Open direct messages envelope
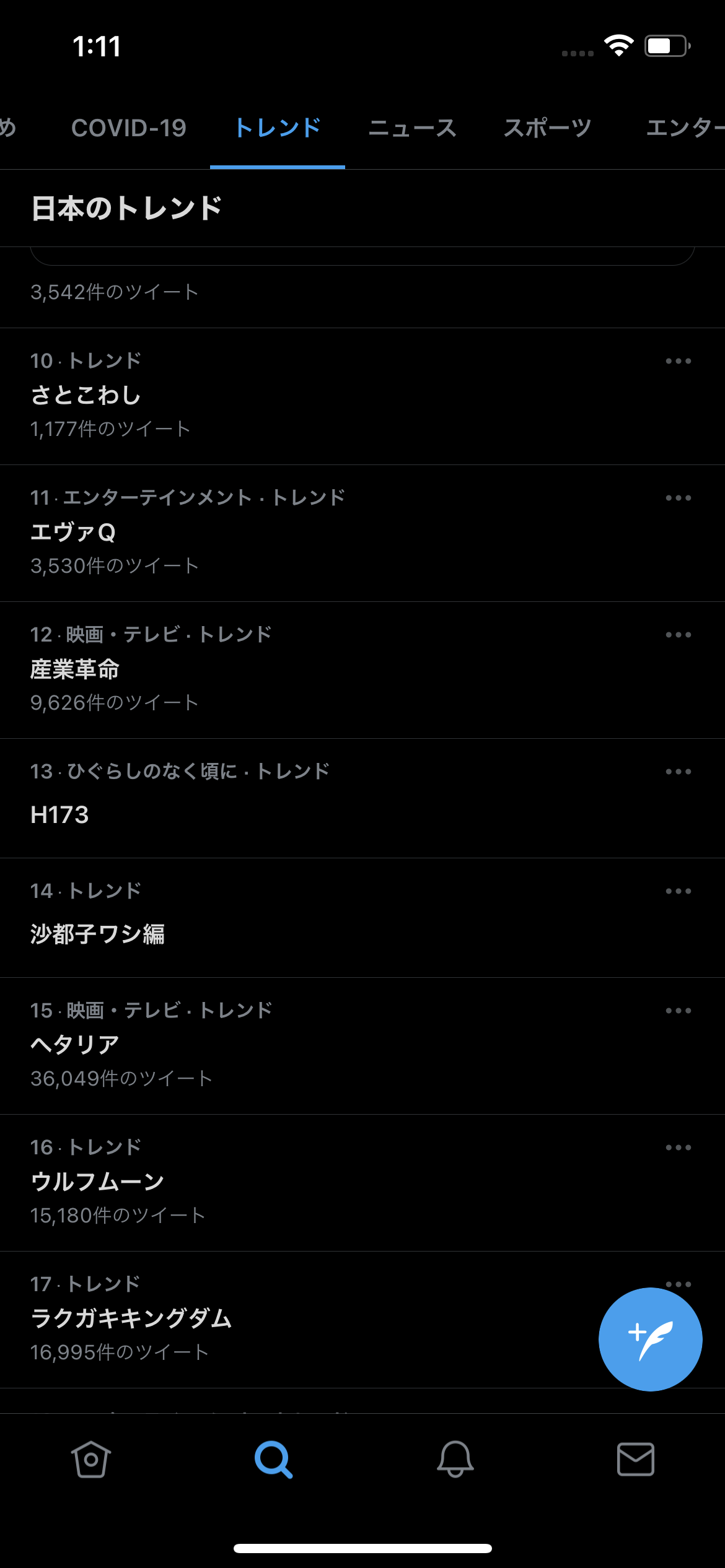Image resolution: width=725 pixels, height=1568 pixels. pyautogui.click(x=636, y=1460)
